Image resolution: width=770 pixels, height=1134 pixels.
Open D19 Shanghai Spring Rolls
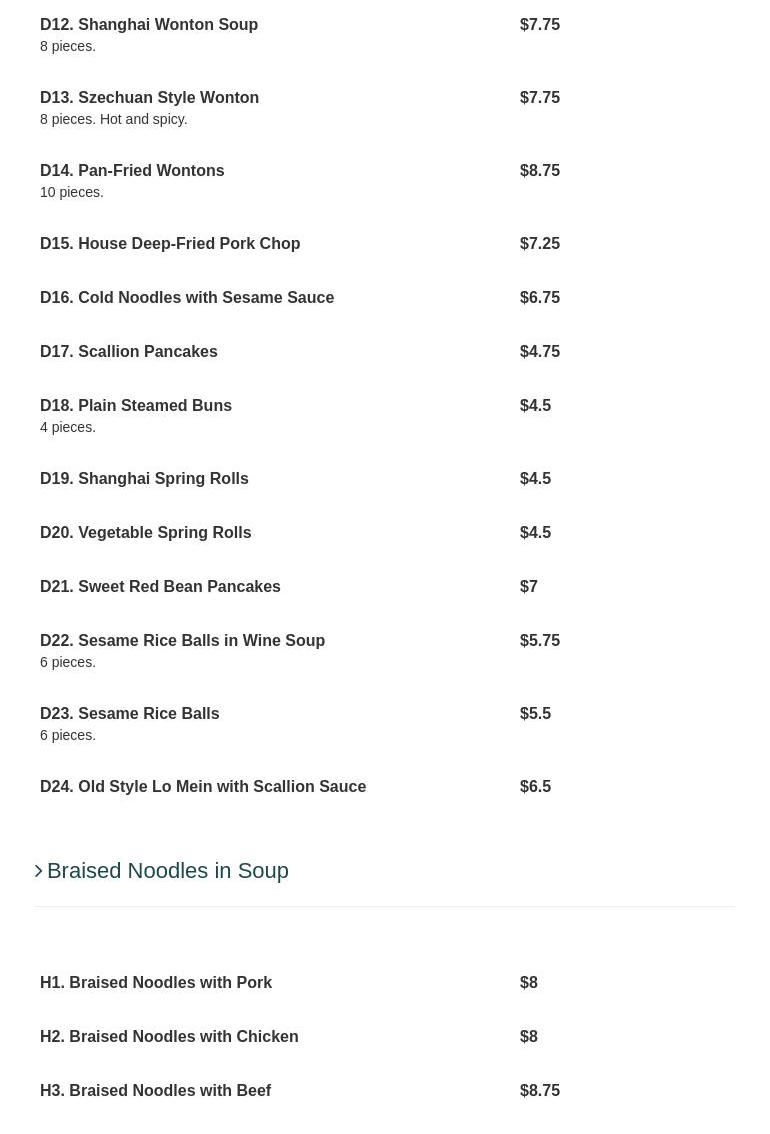tap(144, 479)
